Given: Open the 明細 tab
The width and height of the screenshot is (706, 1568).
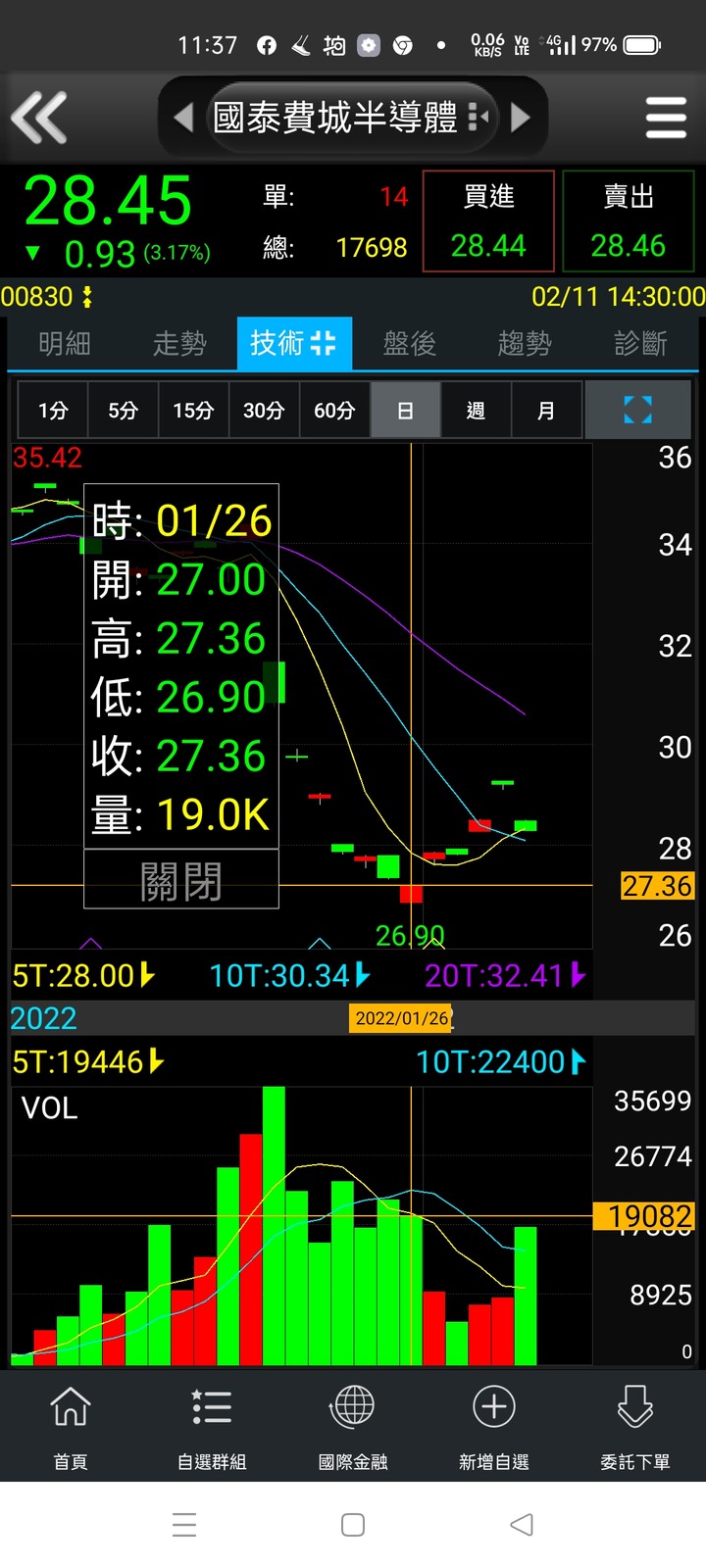Looking at the screenshot, I should point(65,343).
